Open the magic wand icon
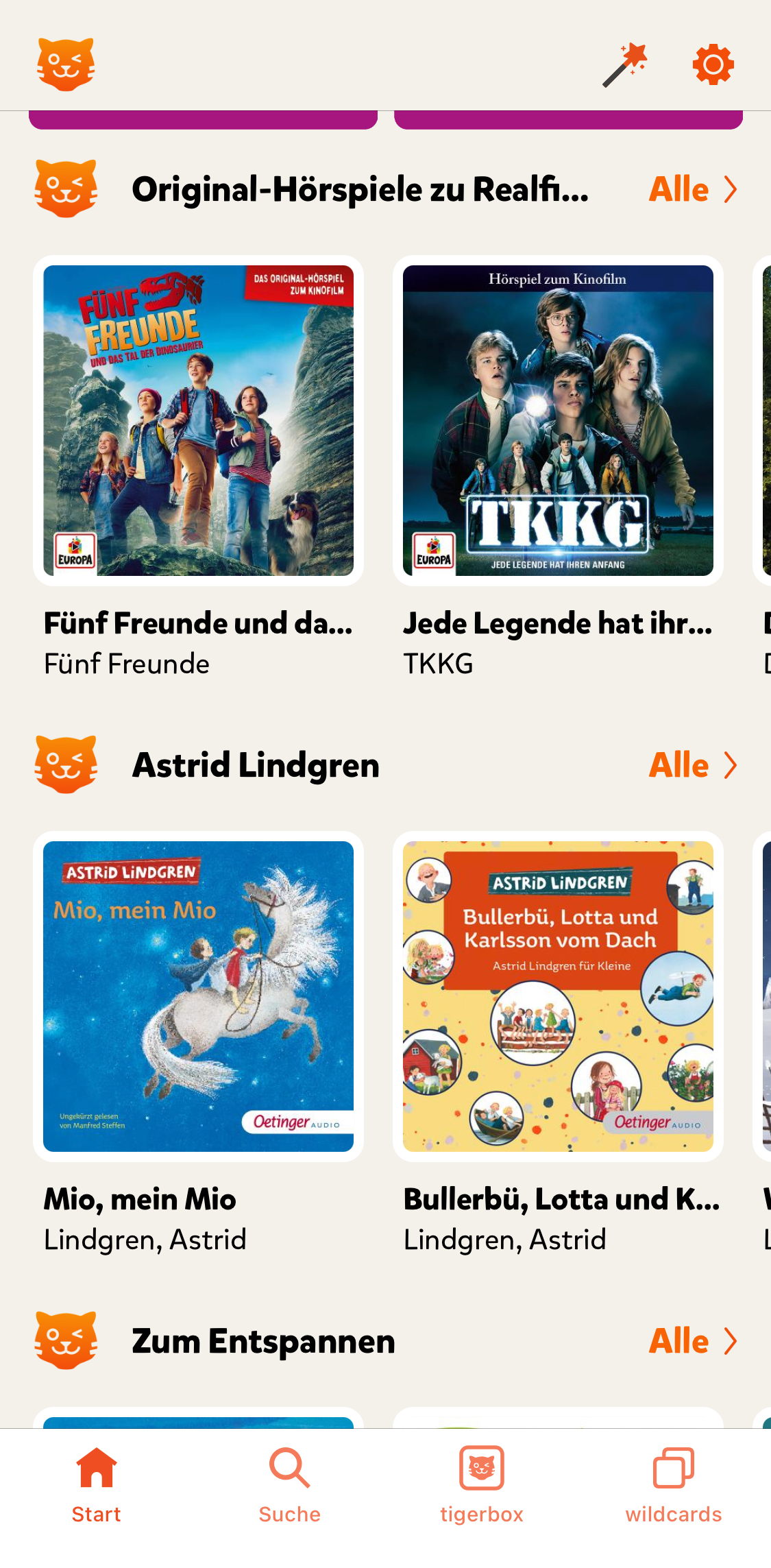771x1568 pixels. [x=624, y=65]
